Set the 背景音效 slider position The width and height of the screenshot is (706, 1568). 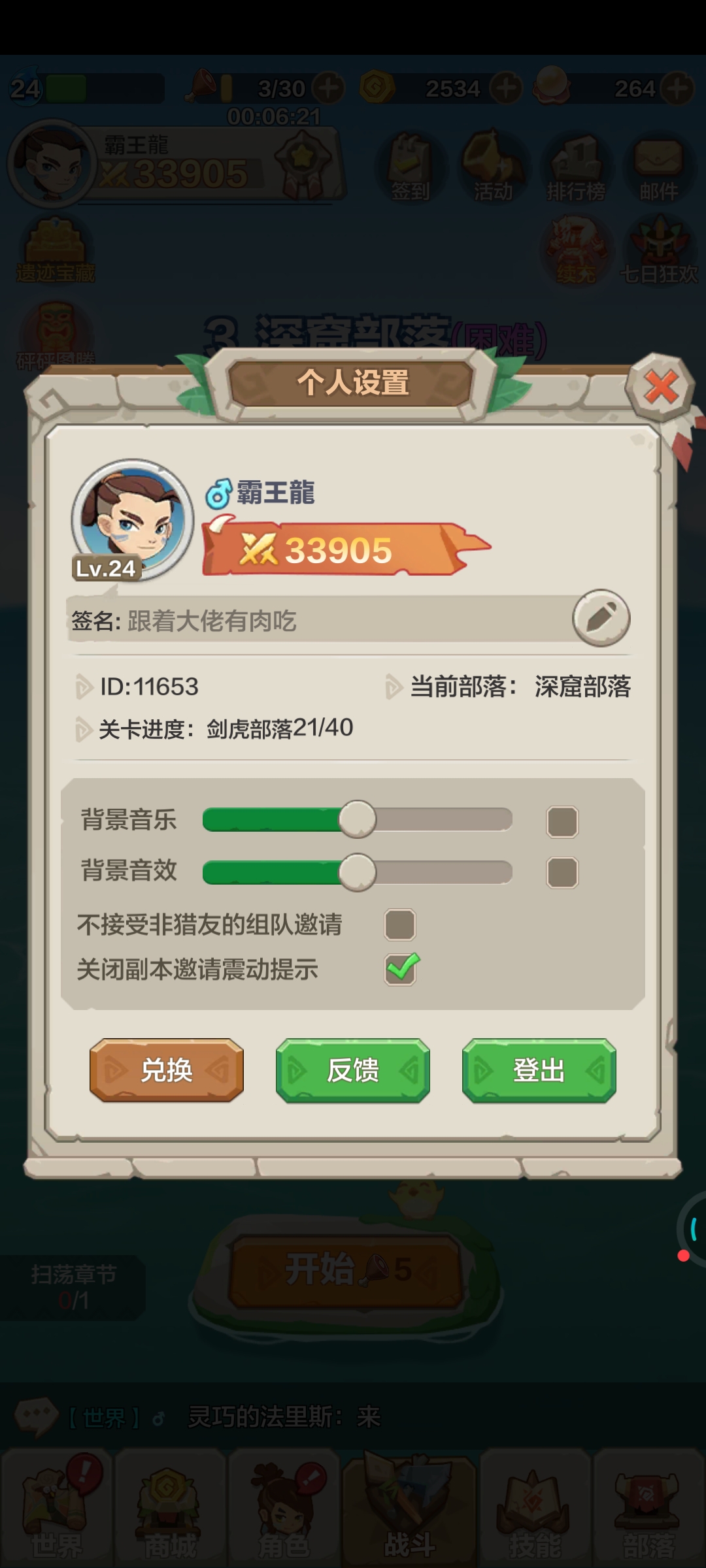[x=358, y=872]
